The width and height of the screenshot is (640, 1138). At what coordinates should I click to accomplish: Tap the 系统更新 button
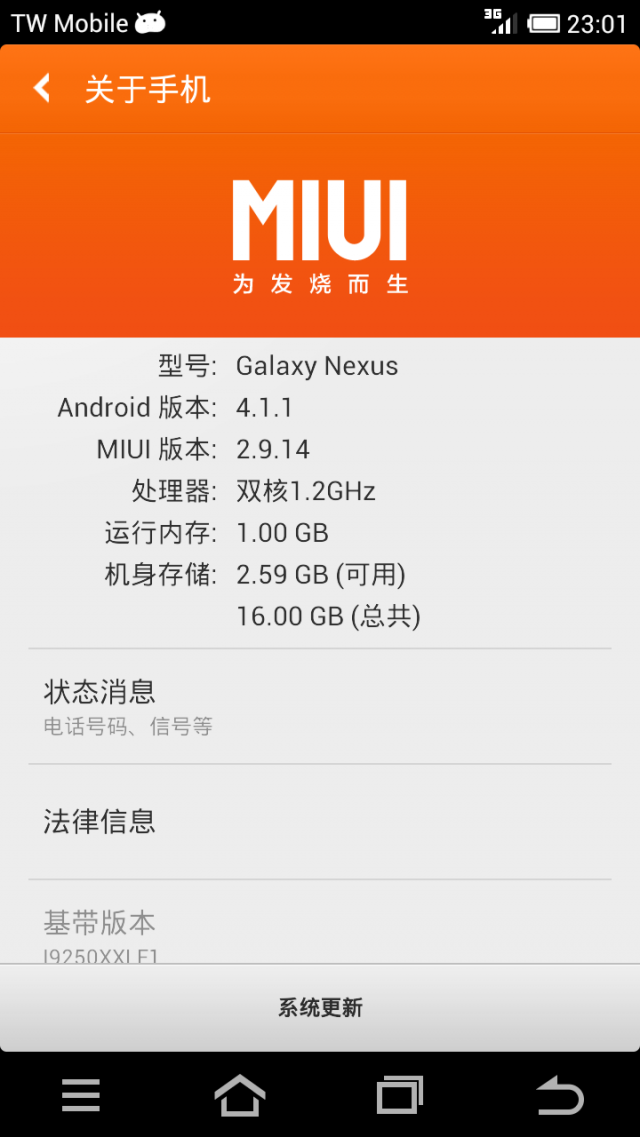(x=320, y=1008)
